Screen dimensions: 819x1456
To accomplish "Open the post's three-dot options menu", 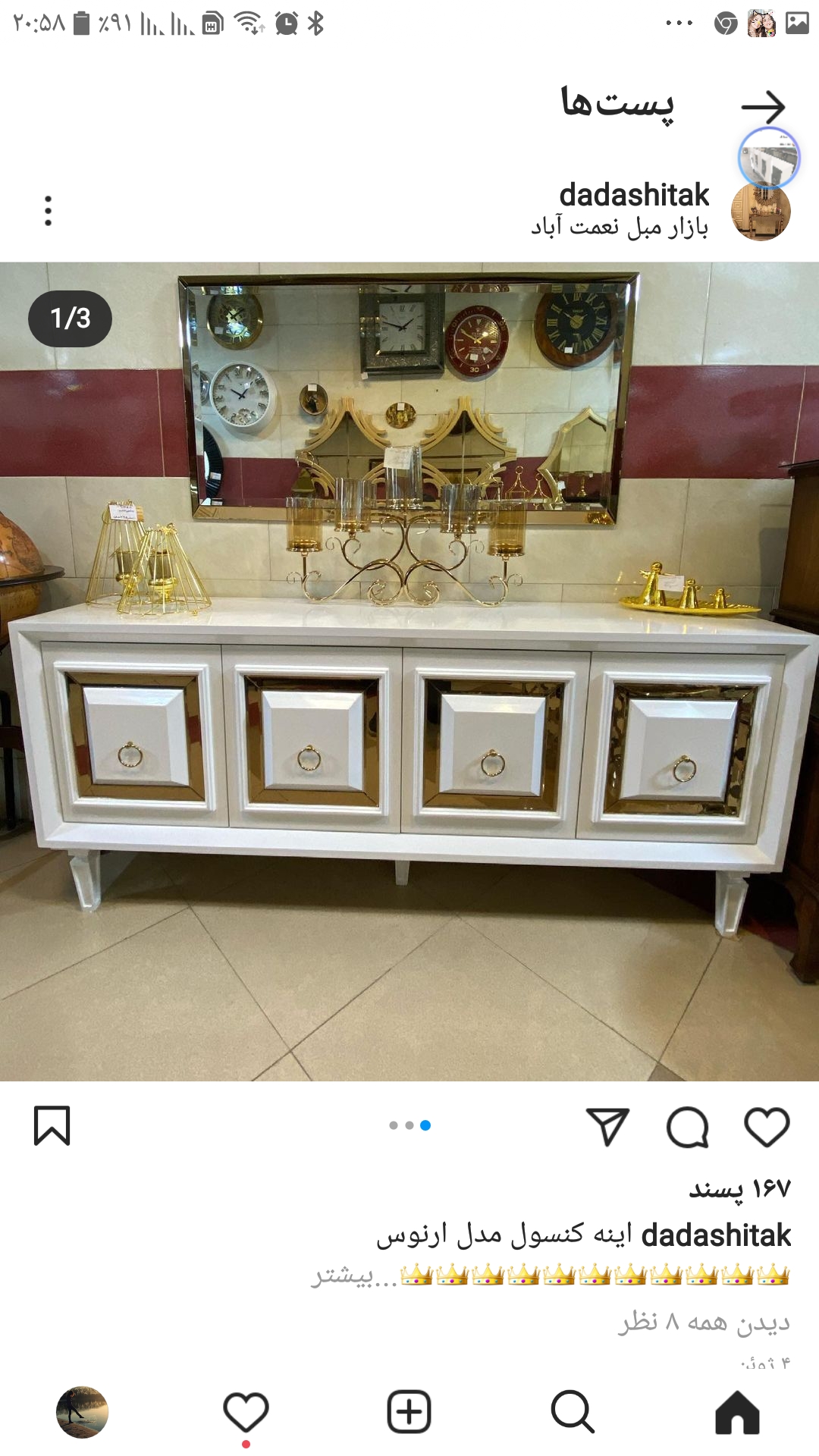I will [49, 211].
